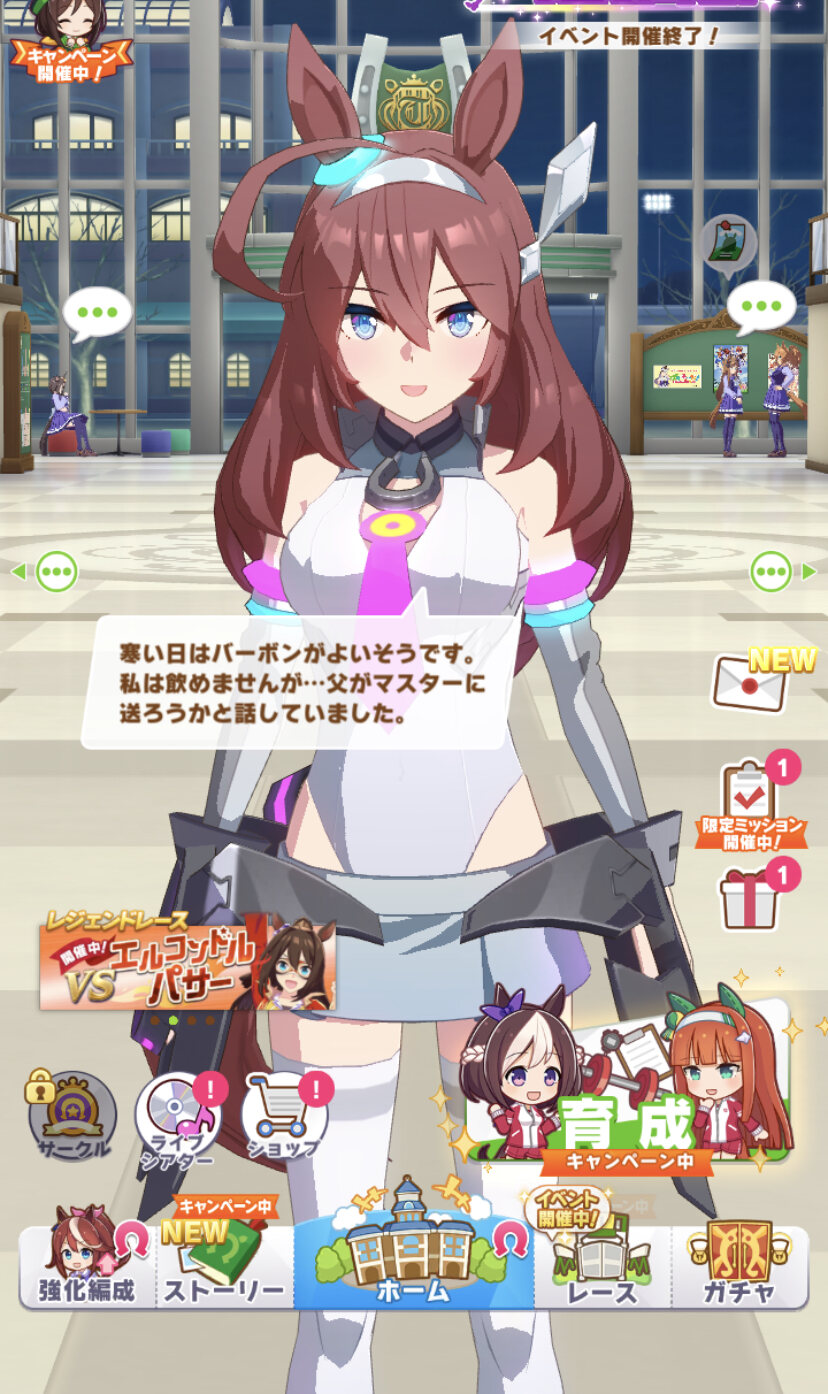Switch to the ストーリー tab
This screenshot has width=828, height=1394.
tap(224, 1267)
